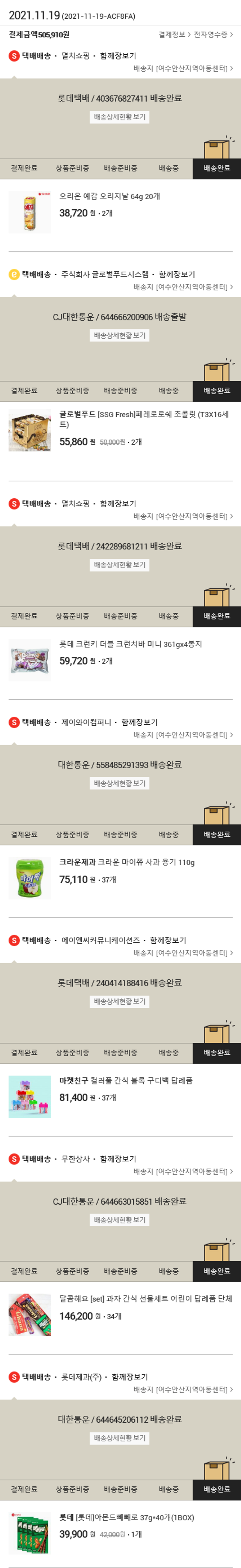Screen dimensions: 241x1568
Task: Open product 페레로로쉐 초콜릿 T3X16세트
Action: (144, 419)
